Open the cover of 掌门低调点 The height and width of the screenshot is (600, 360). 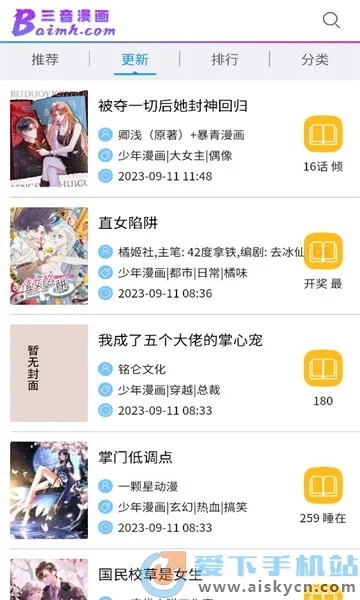pyautogui.click(x=49, y=490)
